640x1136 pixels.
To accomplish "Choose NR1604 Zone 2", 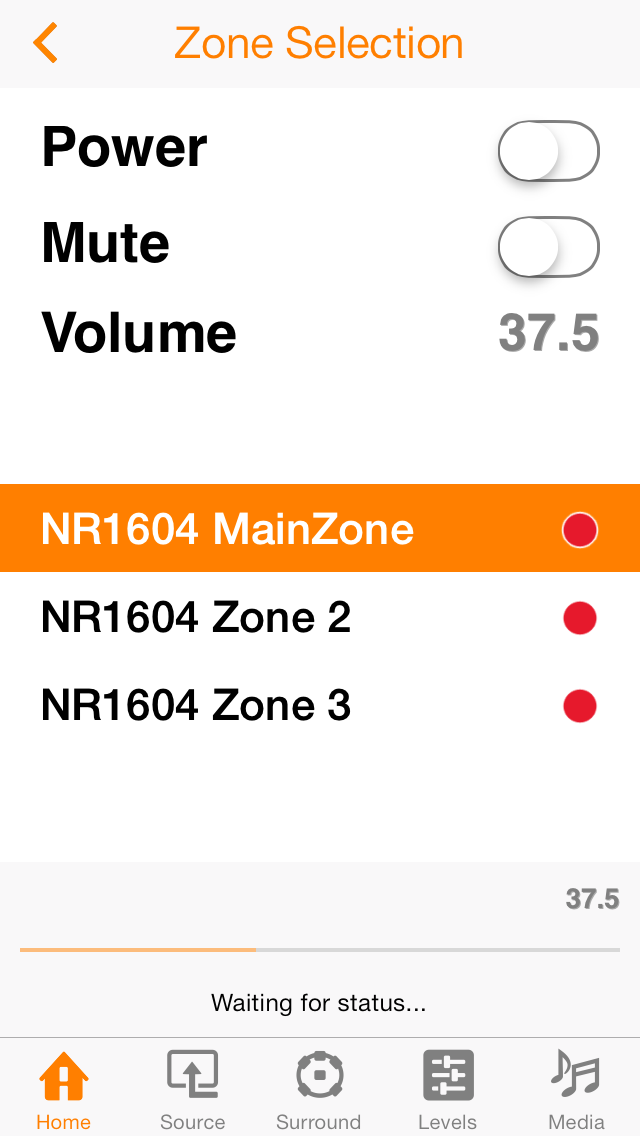I will click(x=320, y=618).
